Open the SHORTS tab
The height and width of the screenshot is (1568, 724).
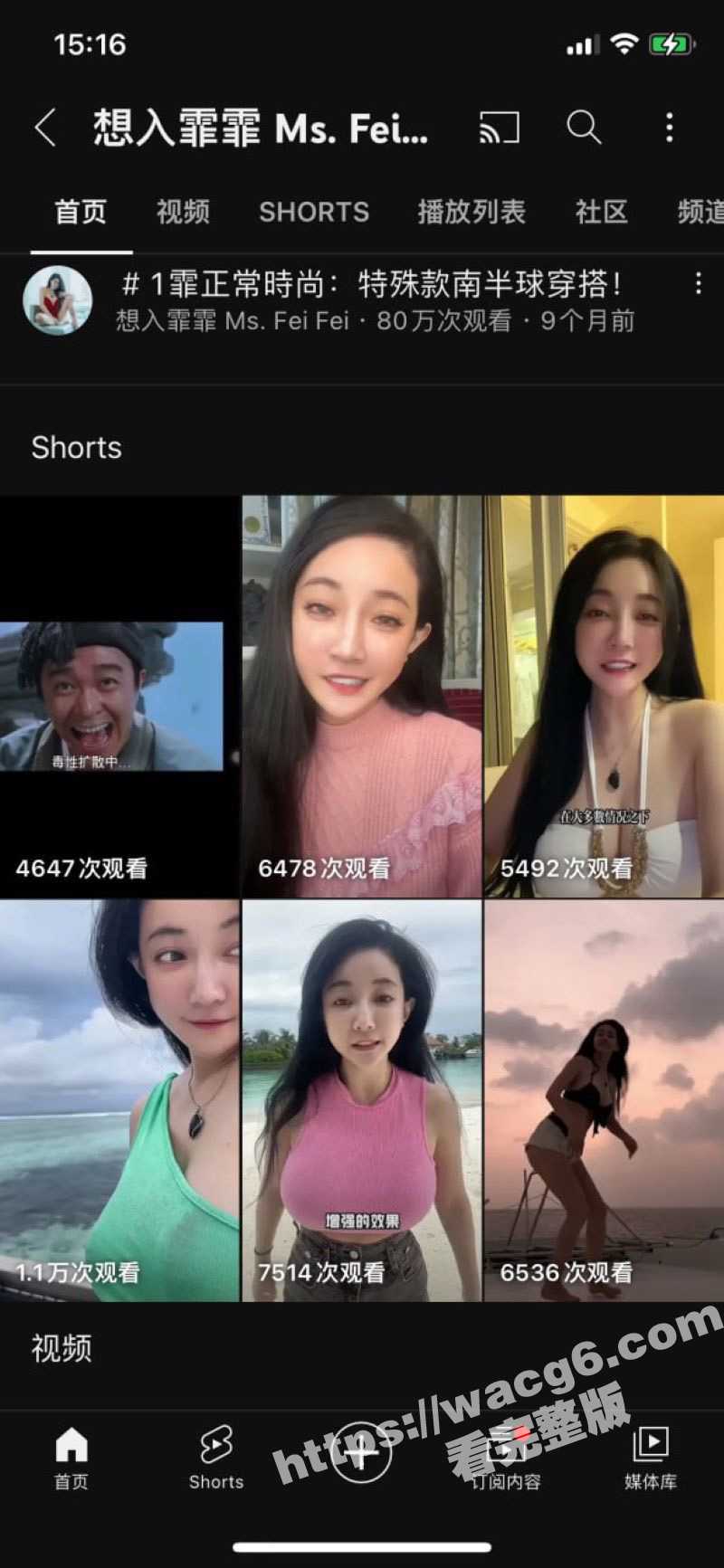click(x=313, y=212)
